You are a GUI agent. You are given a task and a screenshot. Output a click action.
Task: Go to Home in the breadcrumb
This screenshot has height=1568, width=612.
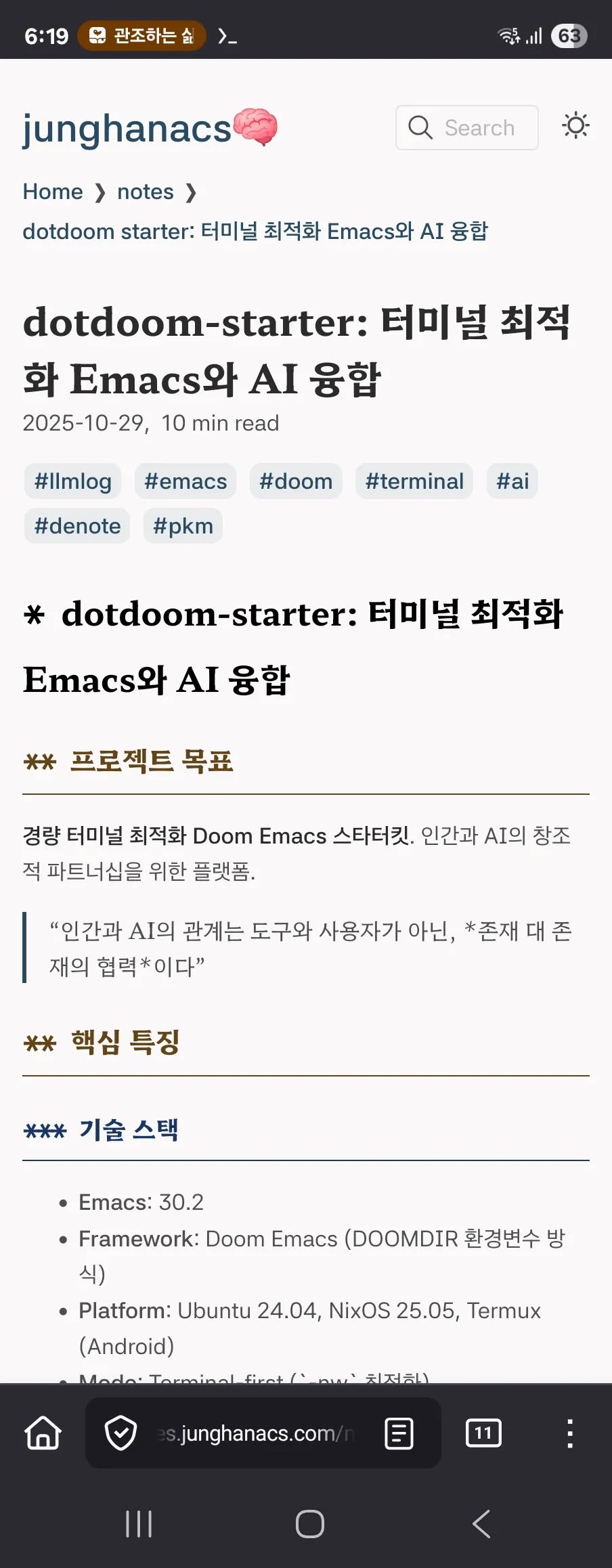click(53, 192)
